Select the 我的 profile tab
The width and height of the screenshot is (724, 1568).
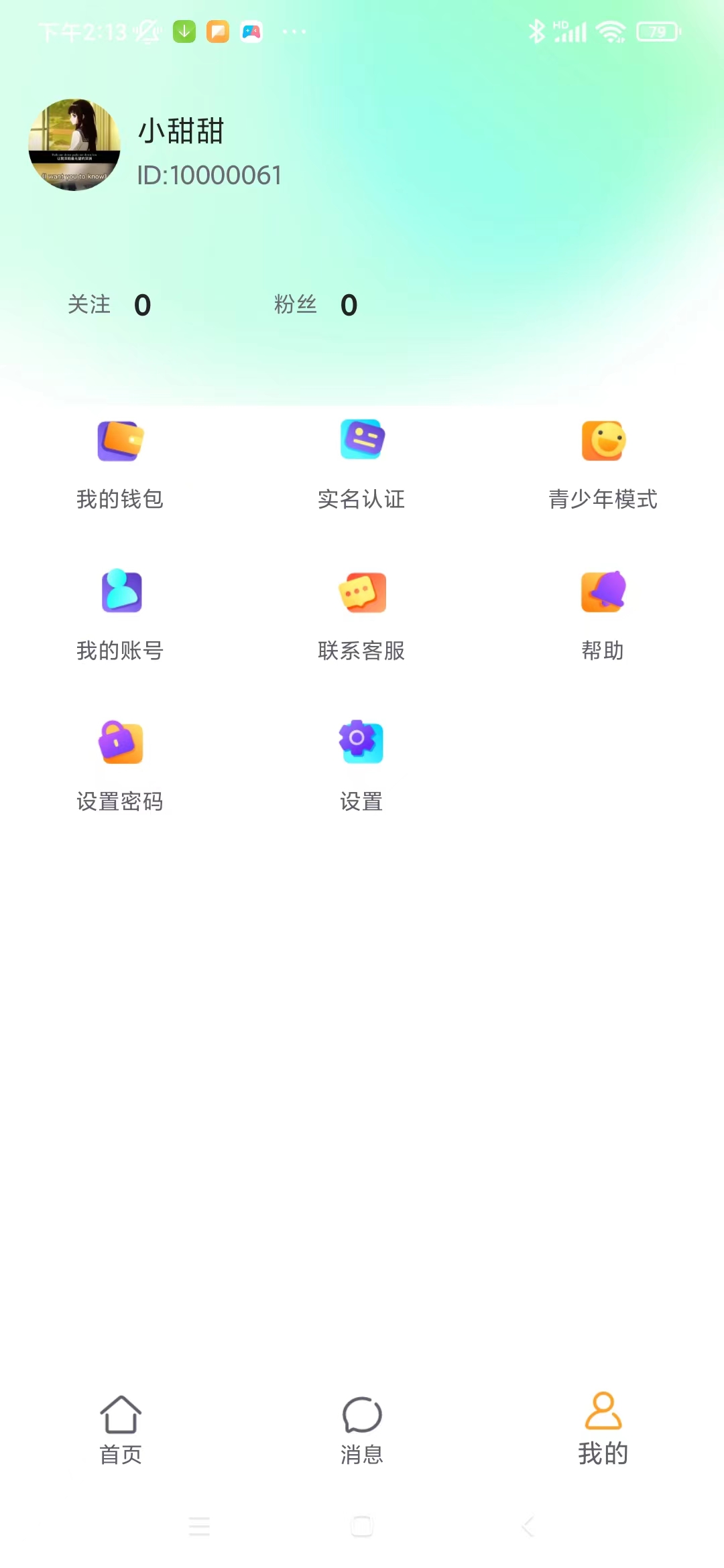click(603, 1427)
